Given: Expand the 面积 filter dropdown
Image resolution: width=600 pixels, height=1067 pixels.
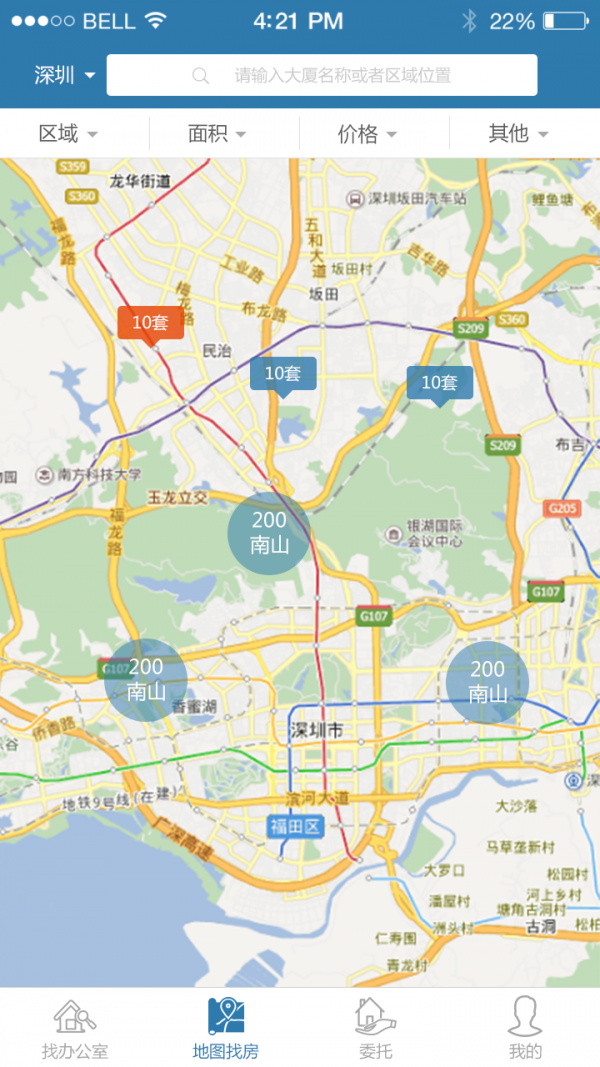Looking at the screenshot, I should [217, 134].
